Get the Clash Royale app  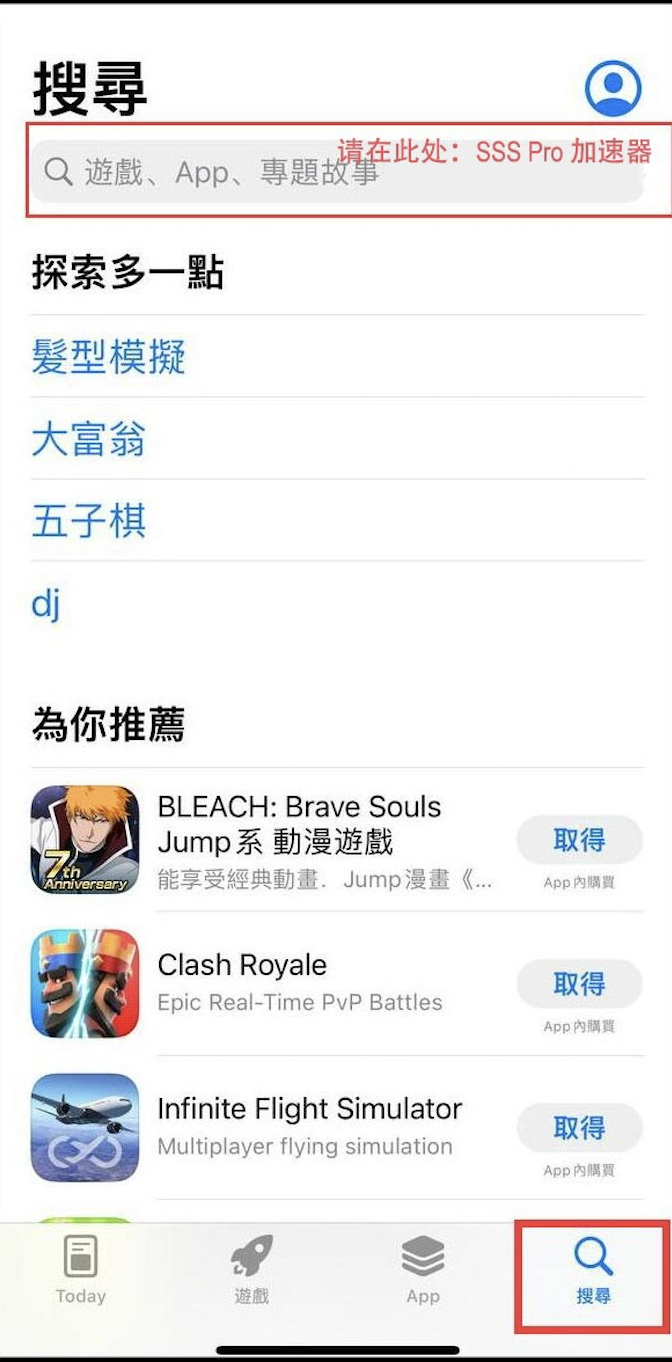579,984
